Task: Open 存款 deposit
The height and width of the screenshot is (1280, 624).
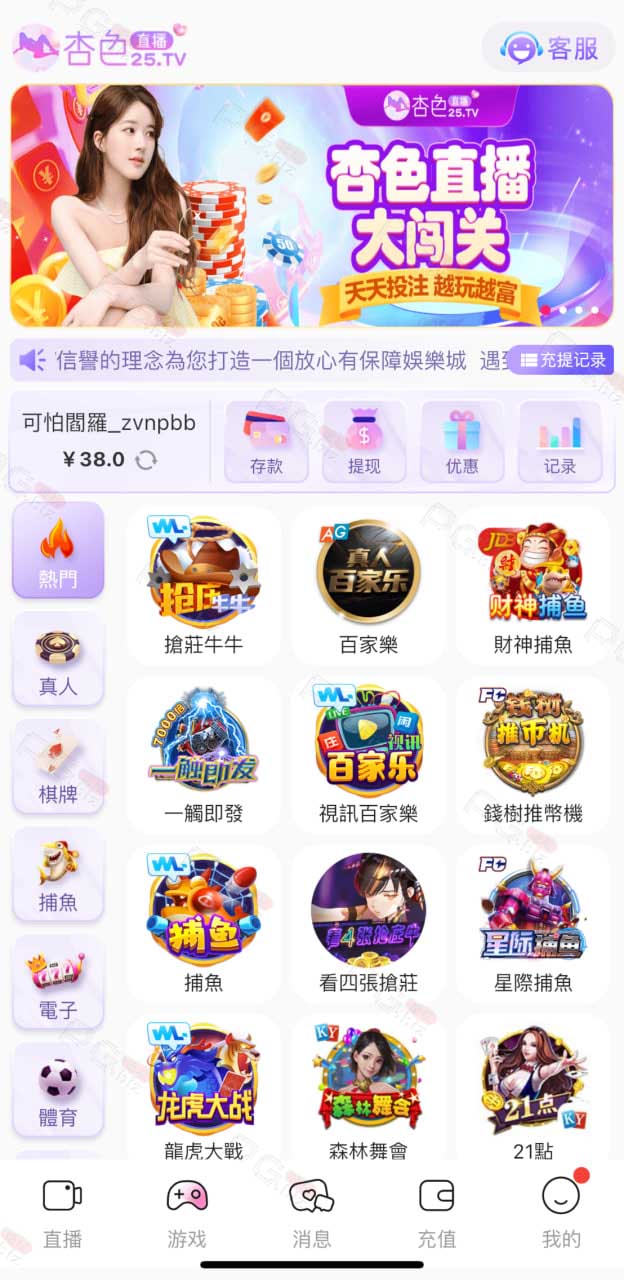Action: click(x=267, y=442)
